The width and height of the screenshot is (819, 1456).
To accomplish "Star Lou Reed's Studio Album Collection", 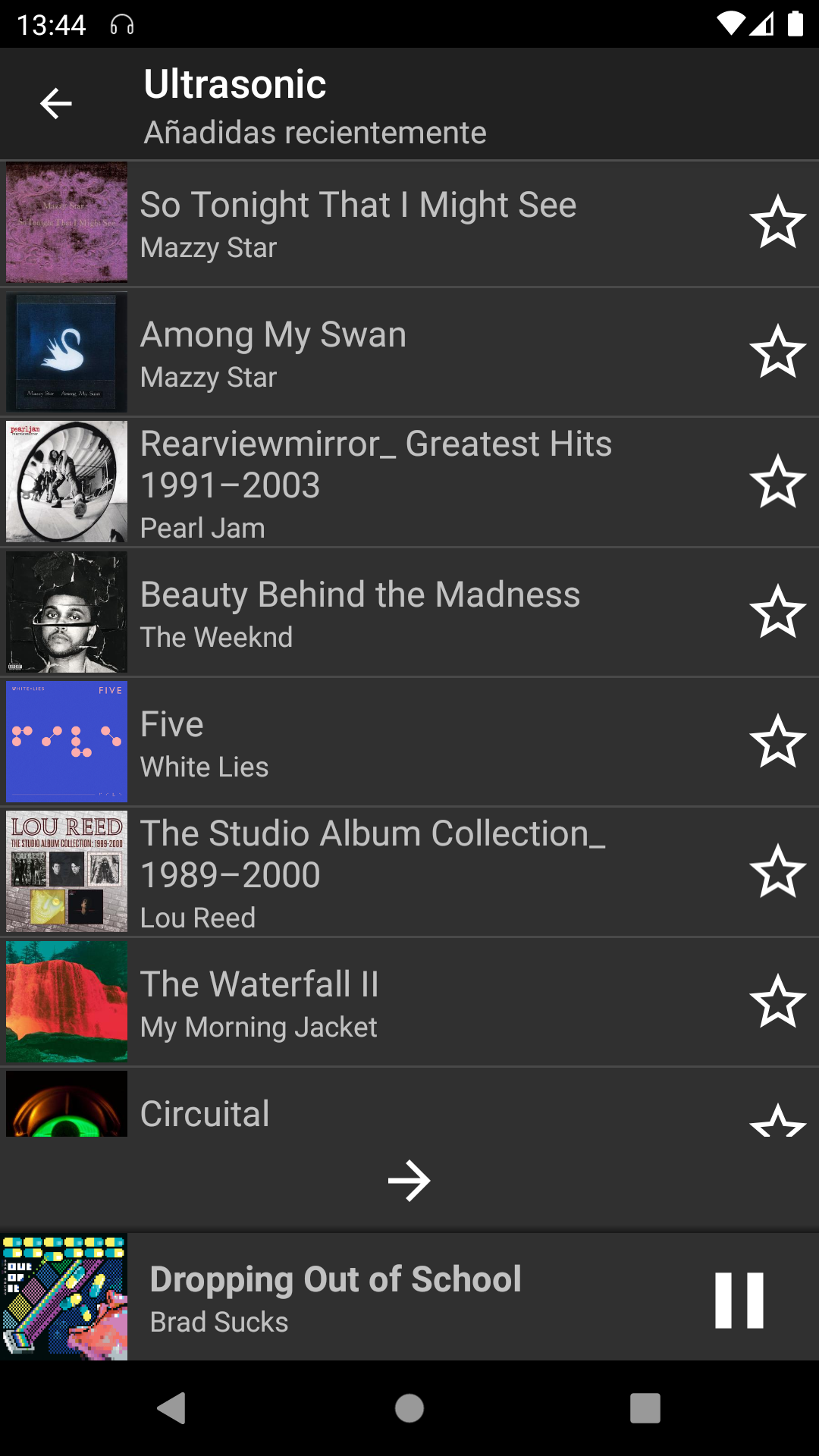I will pyautogui.click(x=777, y=872).
